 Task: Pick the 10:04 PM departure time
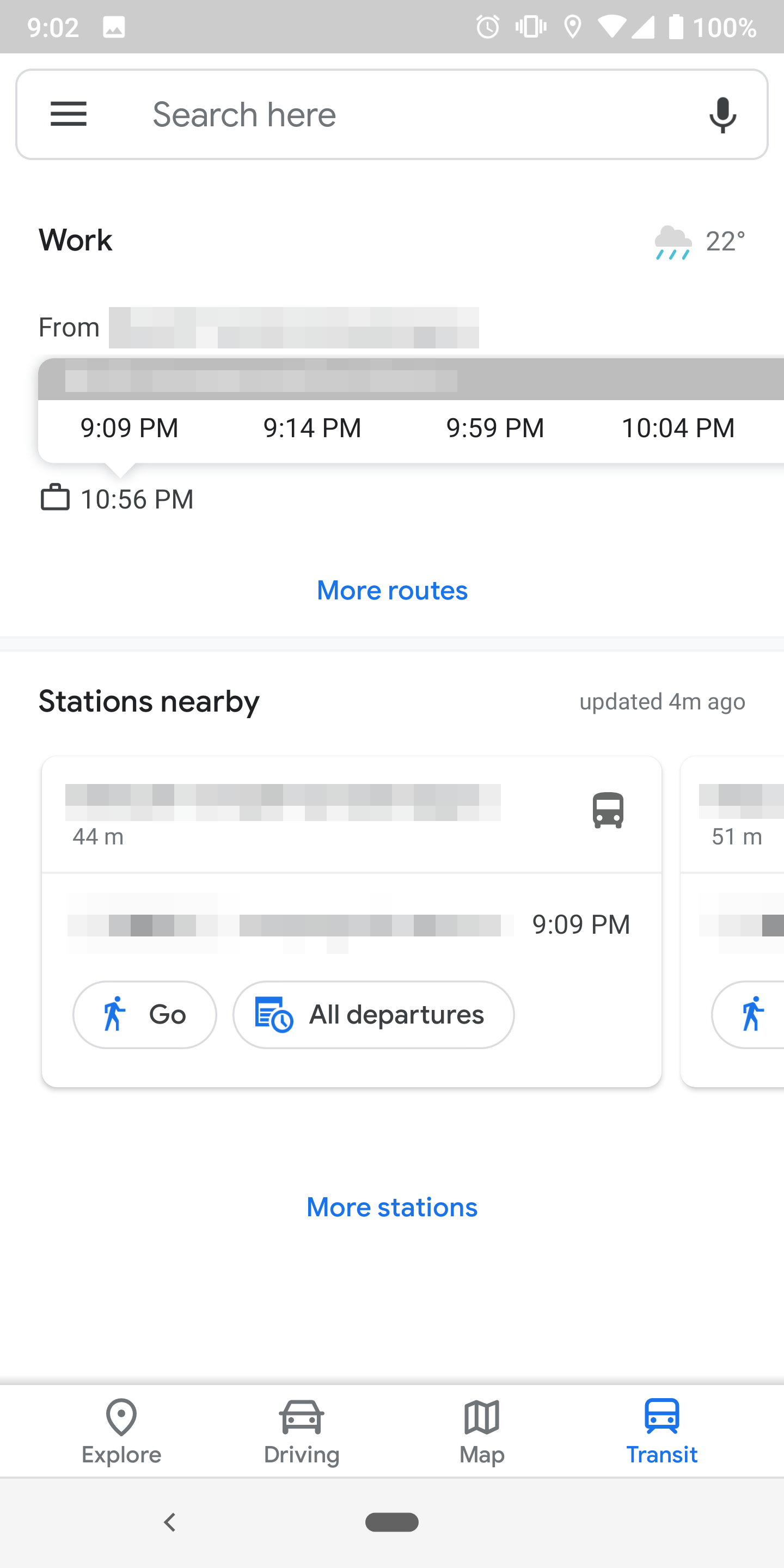(679, 428)
